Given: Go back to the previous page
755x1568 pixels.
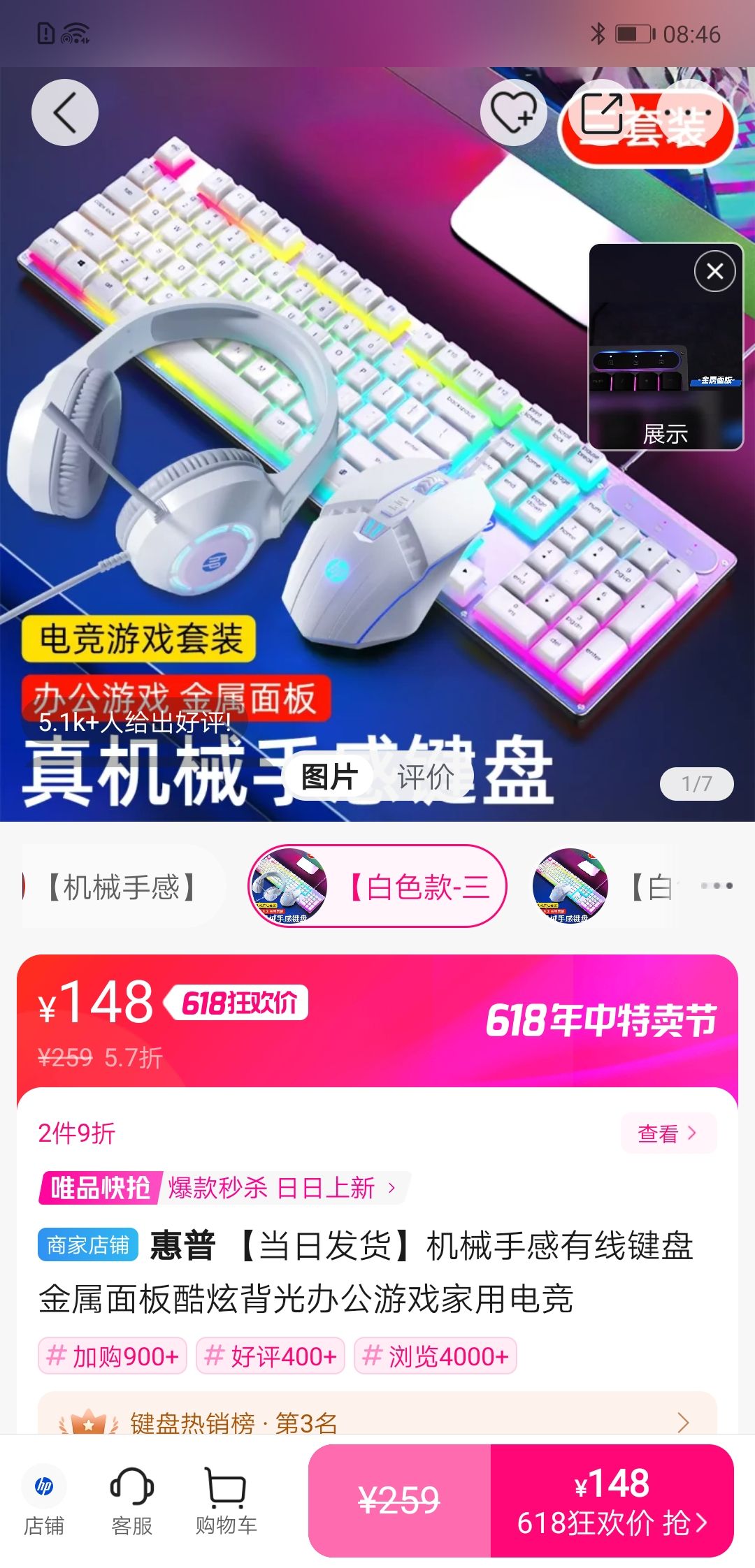Looking at the screenshot, I should (x=64, y=112).
